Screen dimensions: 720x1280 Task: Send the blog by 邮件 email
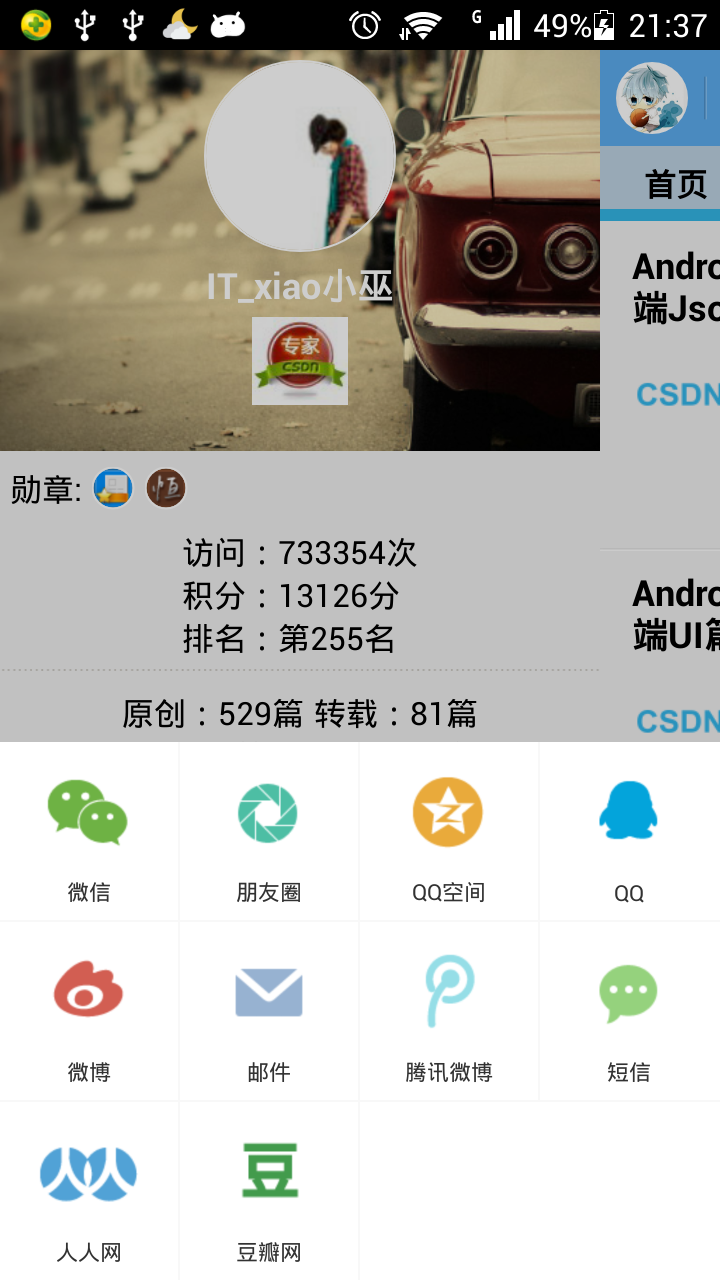pos(269,1011)
